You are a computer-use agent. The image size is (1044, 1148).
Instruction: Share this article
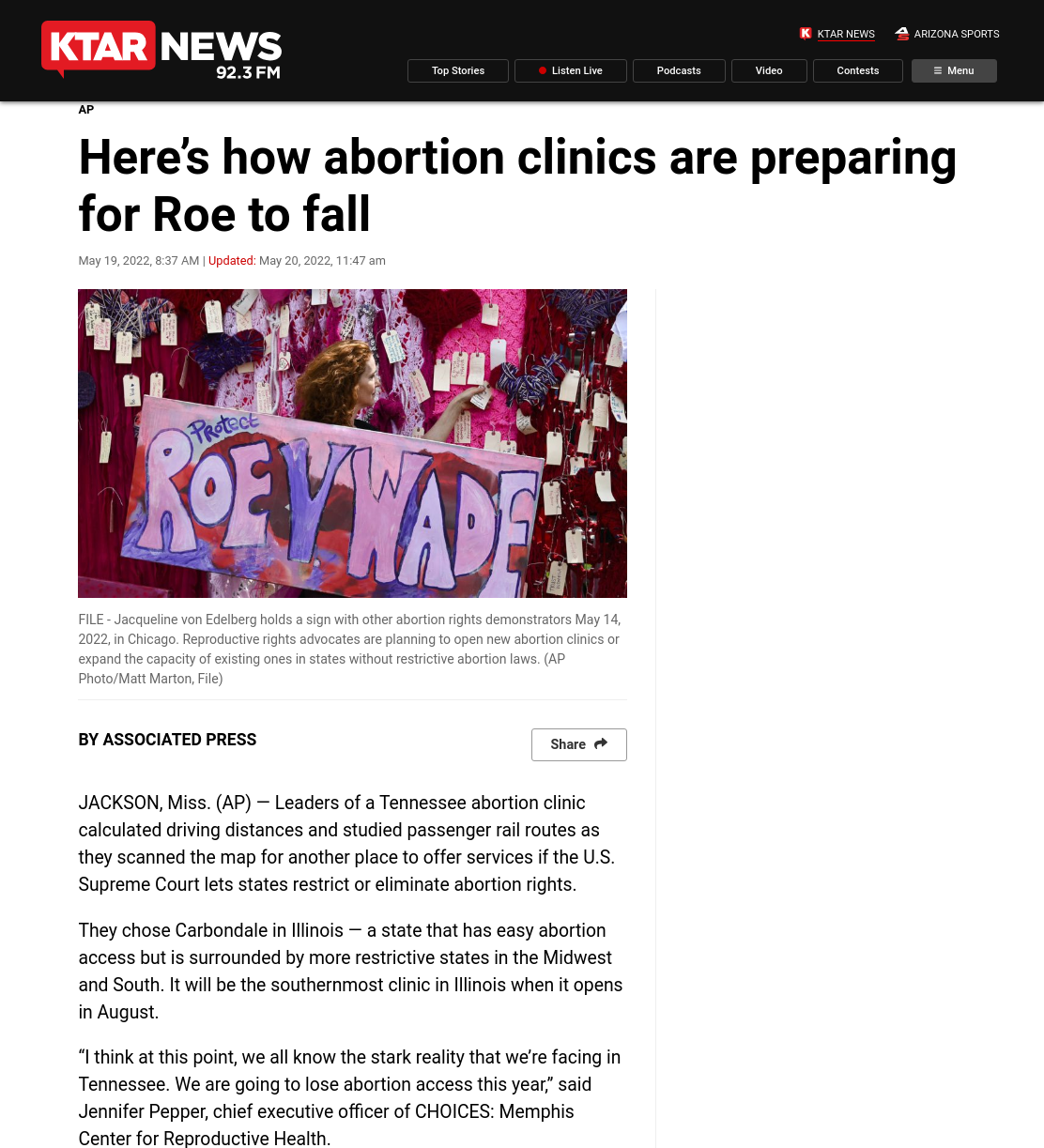click(x=579, y=744)
